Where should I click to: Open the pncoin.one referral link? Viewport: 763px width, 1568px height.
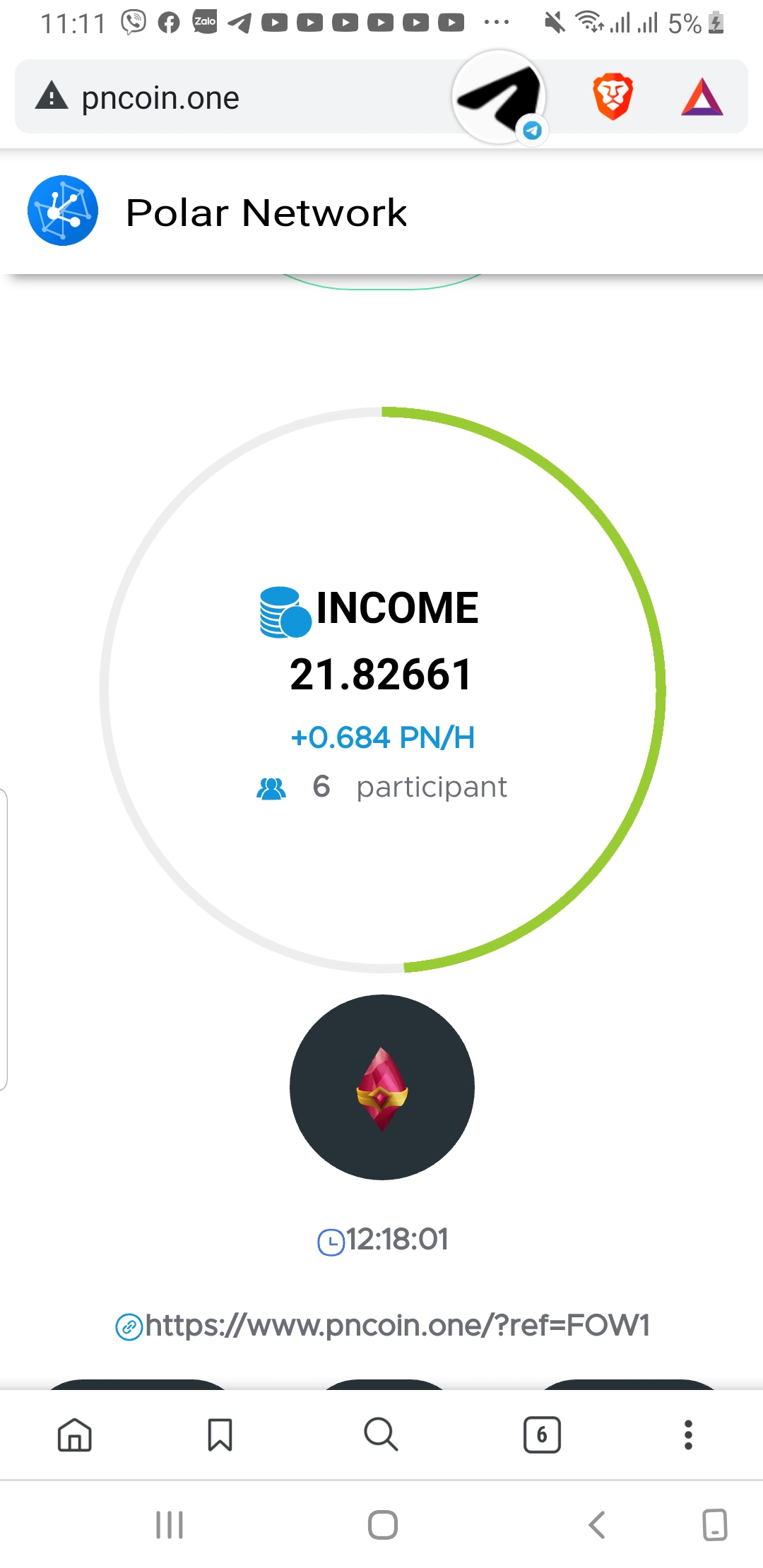pos(396,1326)
